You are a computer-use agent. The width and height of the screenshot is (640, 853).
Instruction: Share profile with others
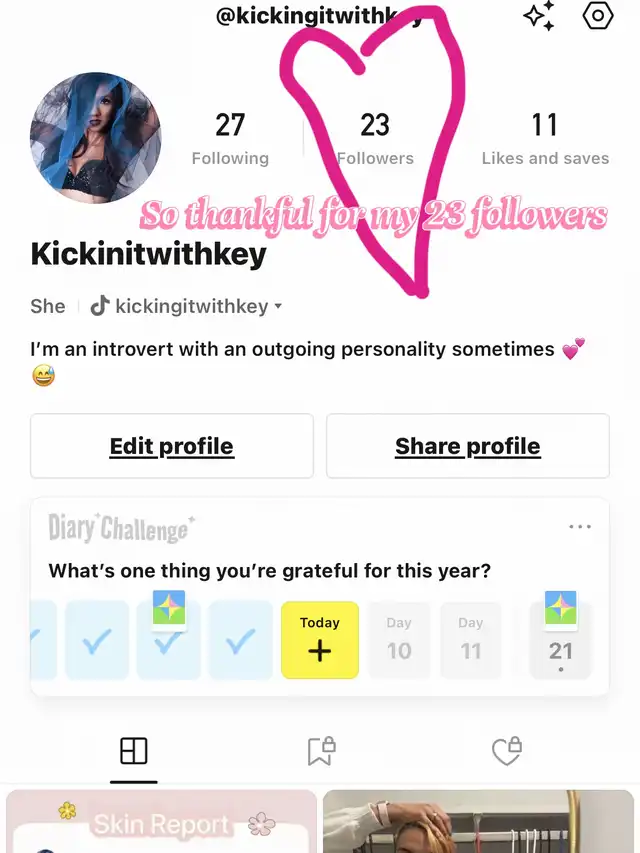coord(467,446)
